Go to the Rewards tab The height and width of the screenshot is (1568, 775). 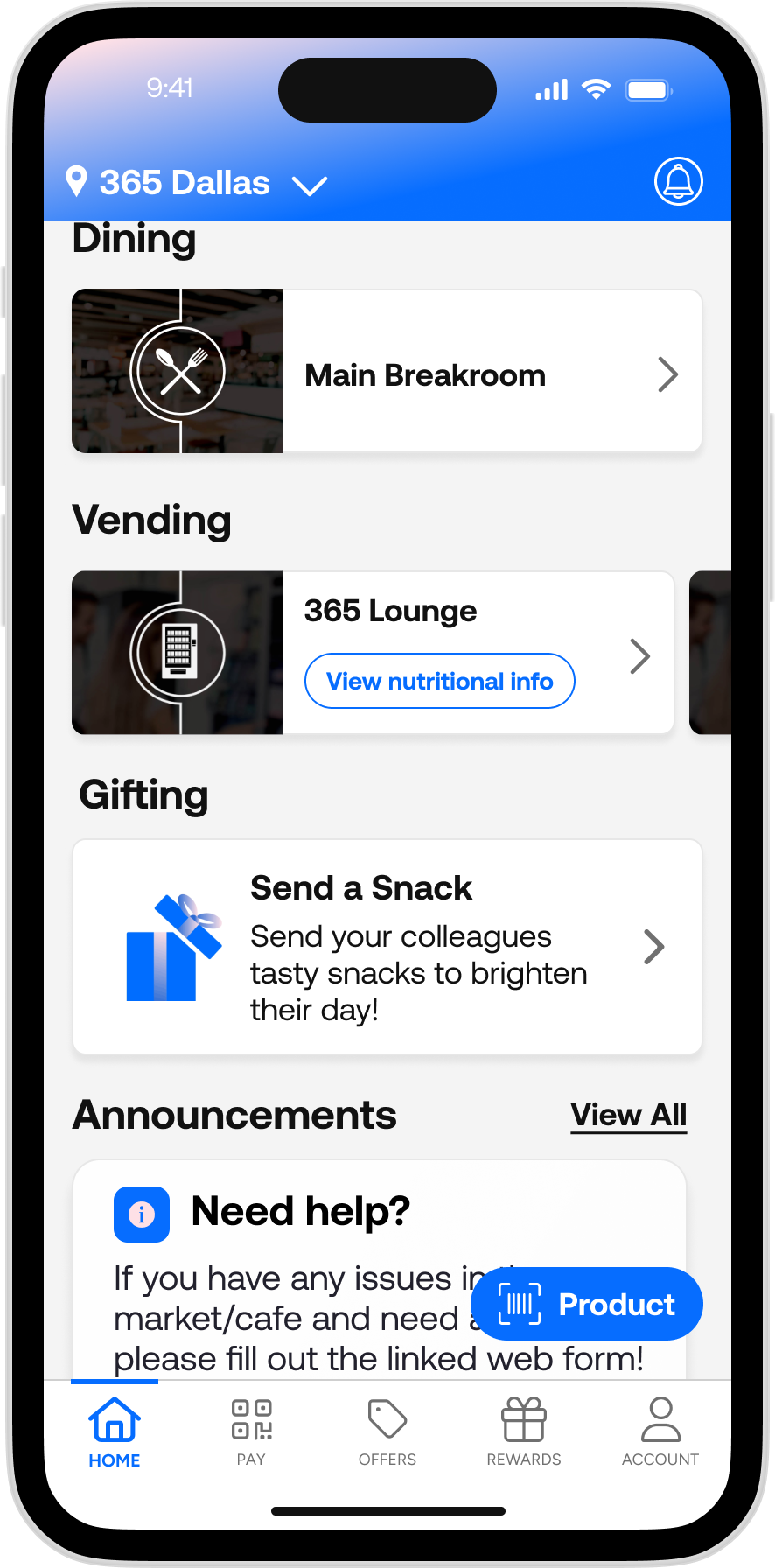coord(524,1431)
